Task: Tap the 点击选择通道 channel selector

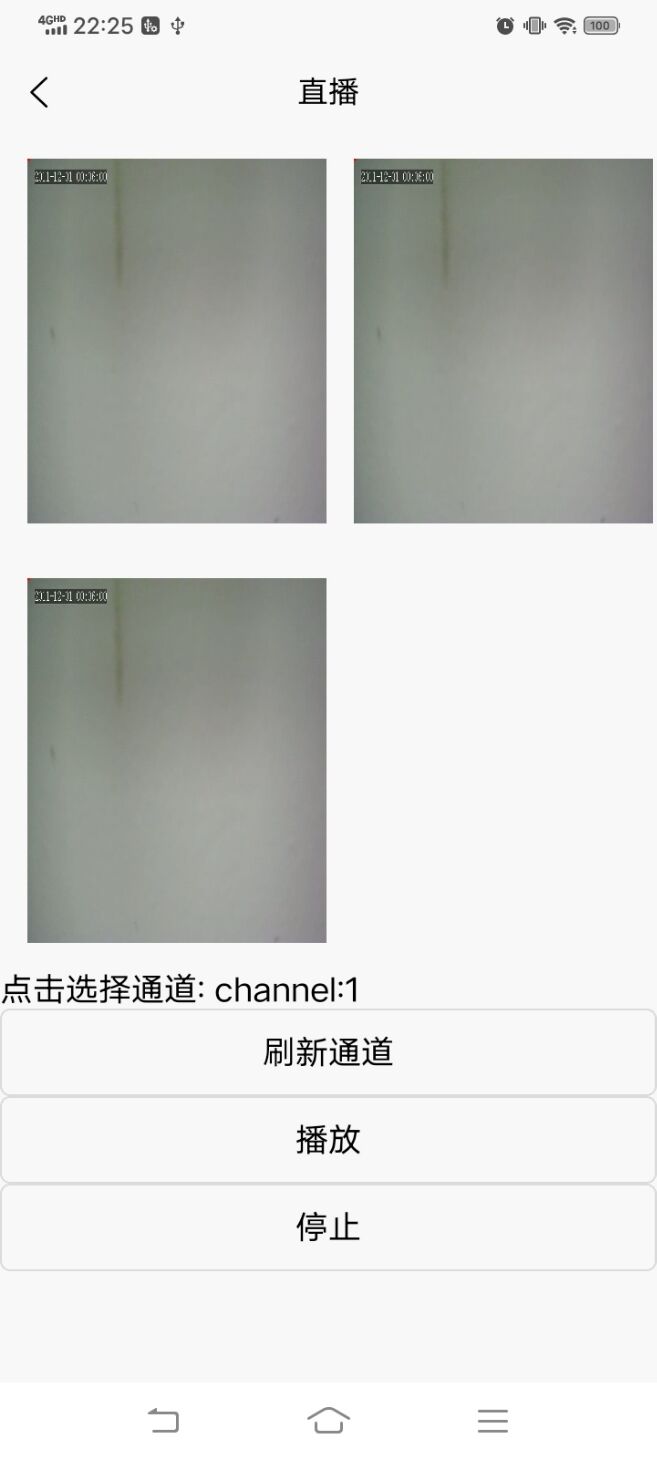Action: pyautogui.click(x=181, y=990)
